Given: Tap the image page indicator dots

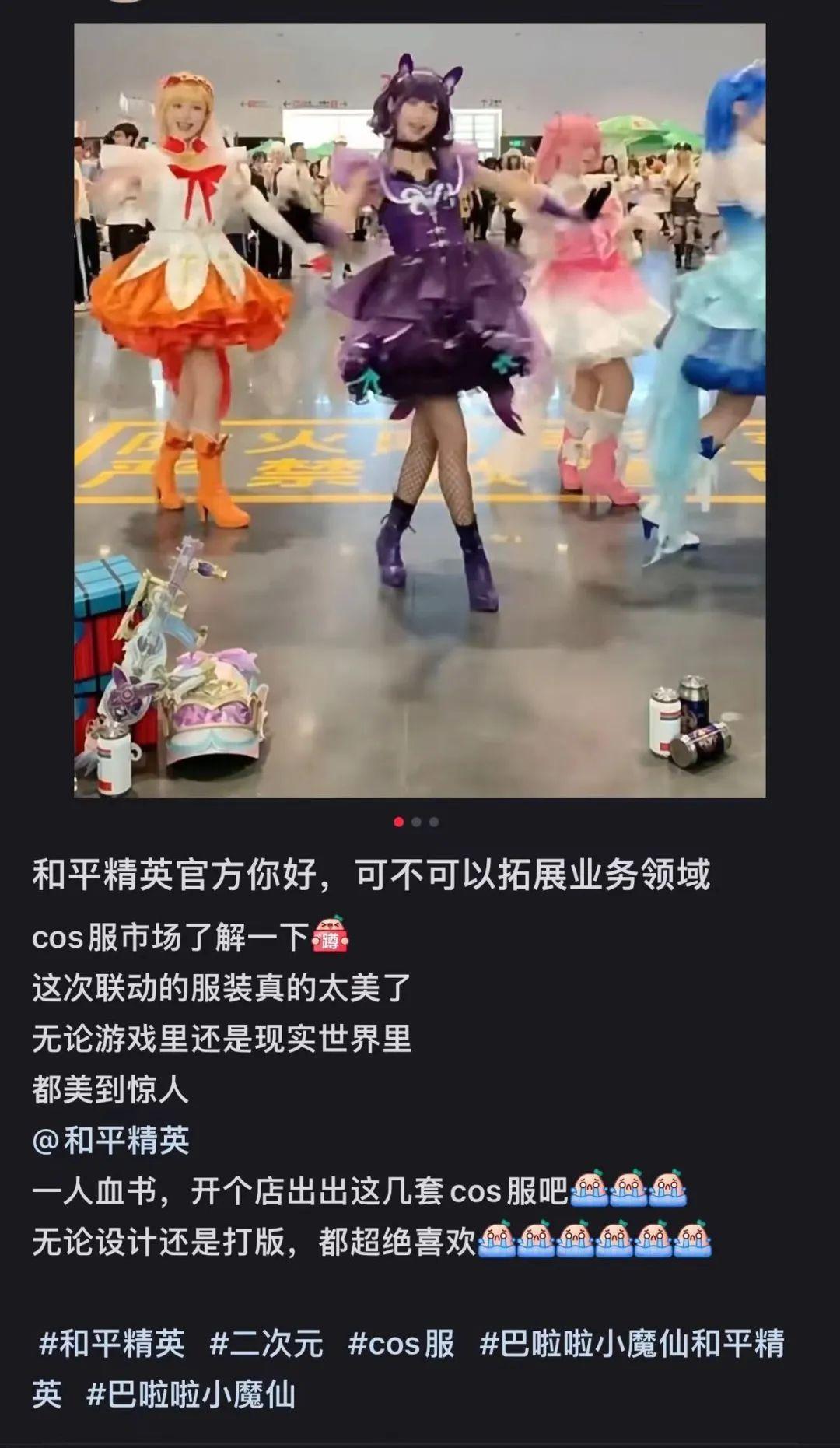Looking at the screenshot, I should point(416,822).
